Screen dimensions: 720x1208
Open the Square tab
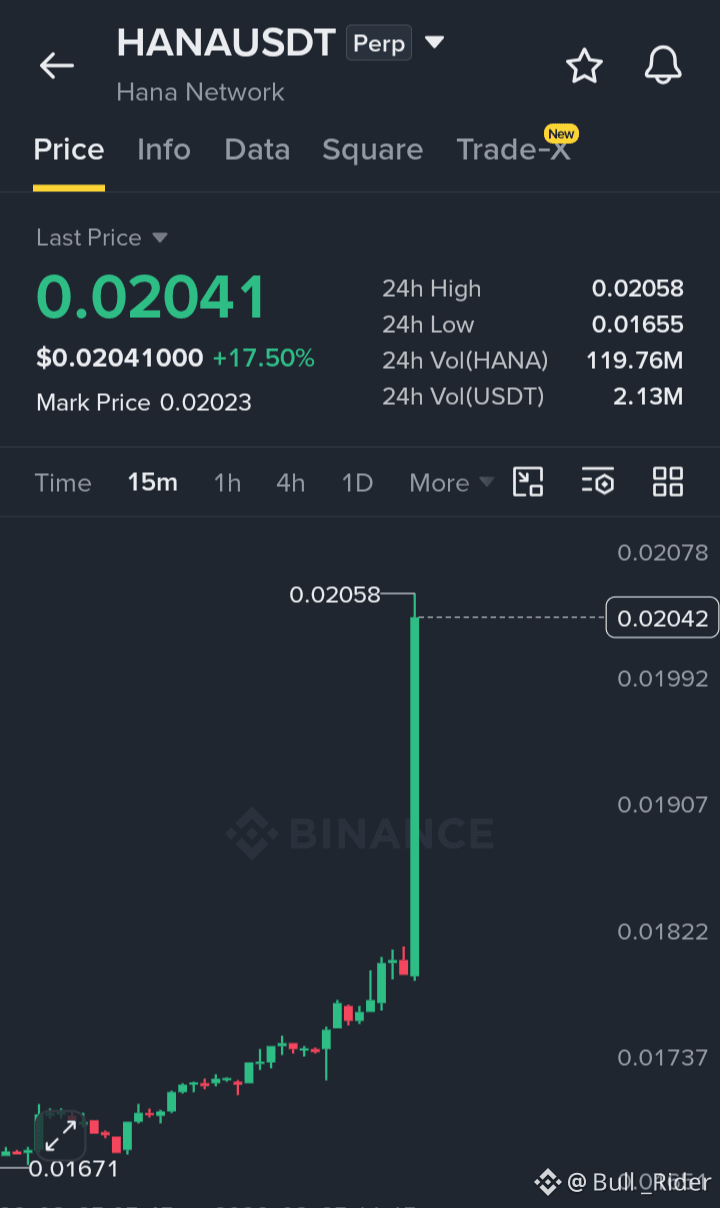click(372, 149)
